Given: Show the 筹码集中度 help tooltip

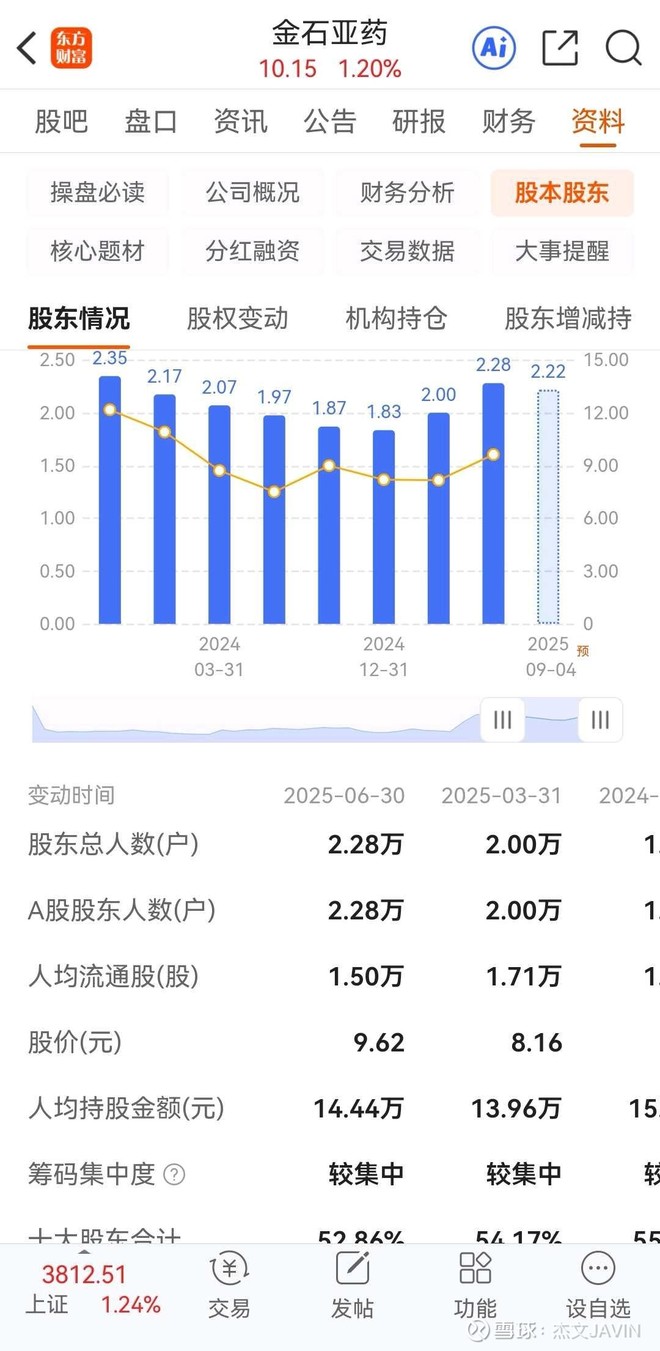Looking at the screenshot, I should [174, 1174].
